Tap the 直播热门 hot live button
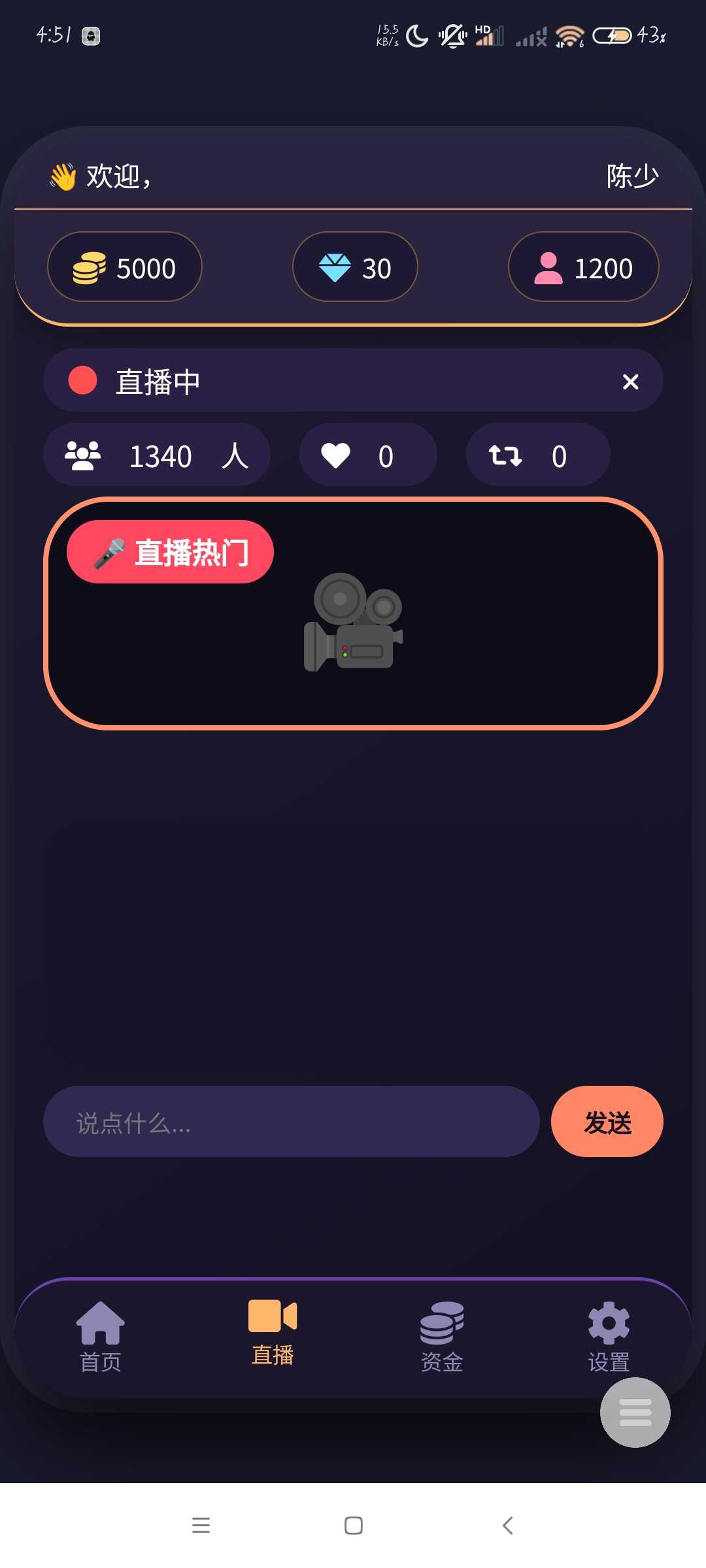Screen dimensions: 706x1568 point(170,552)
